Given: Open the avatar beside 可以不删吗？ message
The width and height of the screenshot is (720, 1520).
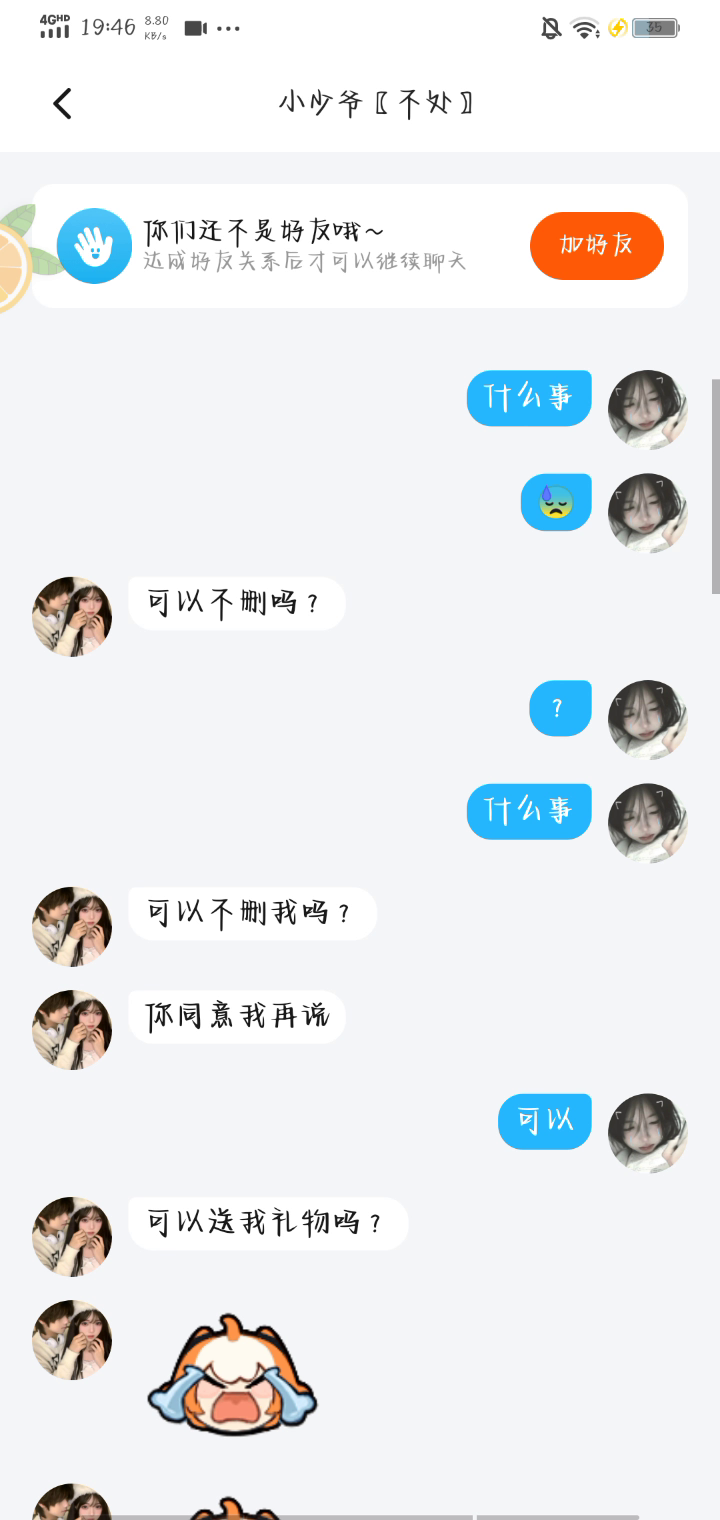Looking at the screenshot, I should point(72,616).
